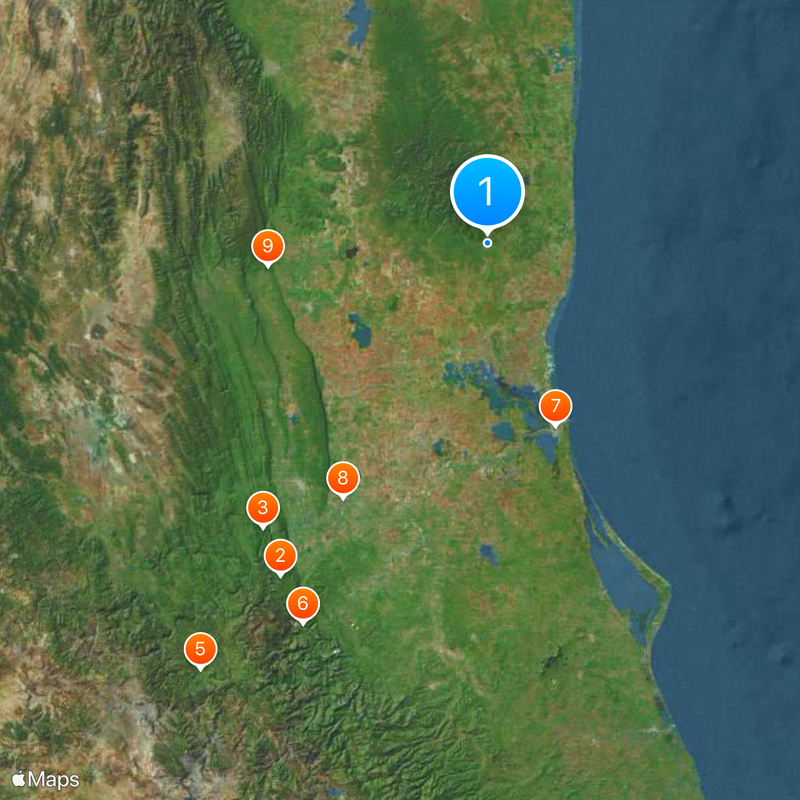Tap map pin number 9
The width and height of the screenshot is (800, 800).
(x=267, y=246)
